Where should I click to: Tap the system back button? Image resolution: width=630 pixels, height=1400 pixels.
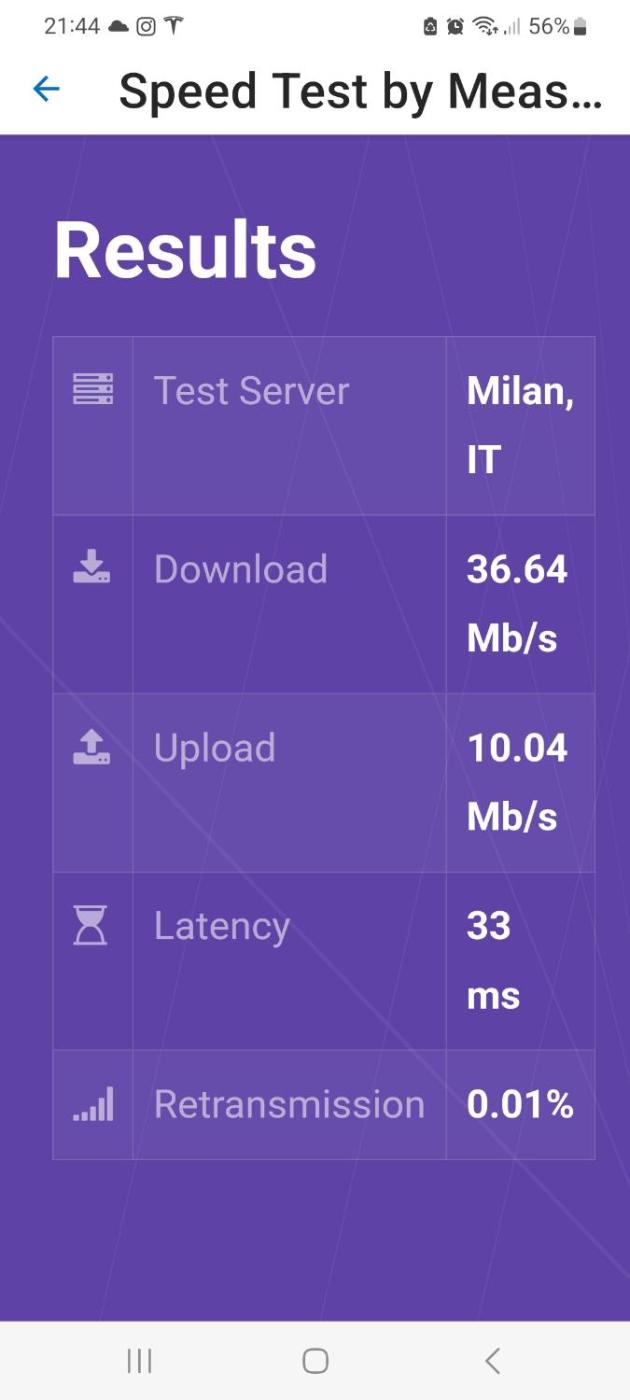point(492,1360)
